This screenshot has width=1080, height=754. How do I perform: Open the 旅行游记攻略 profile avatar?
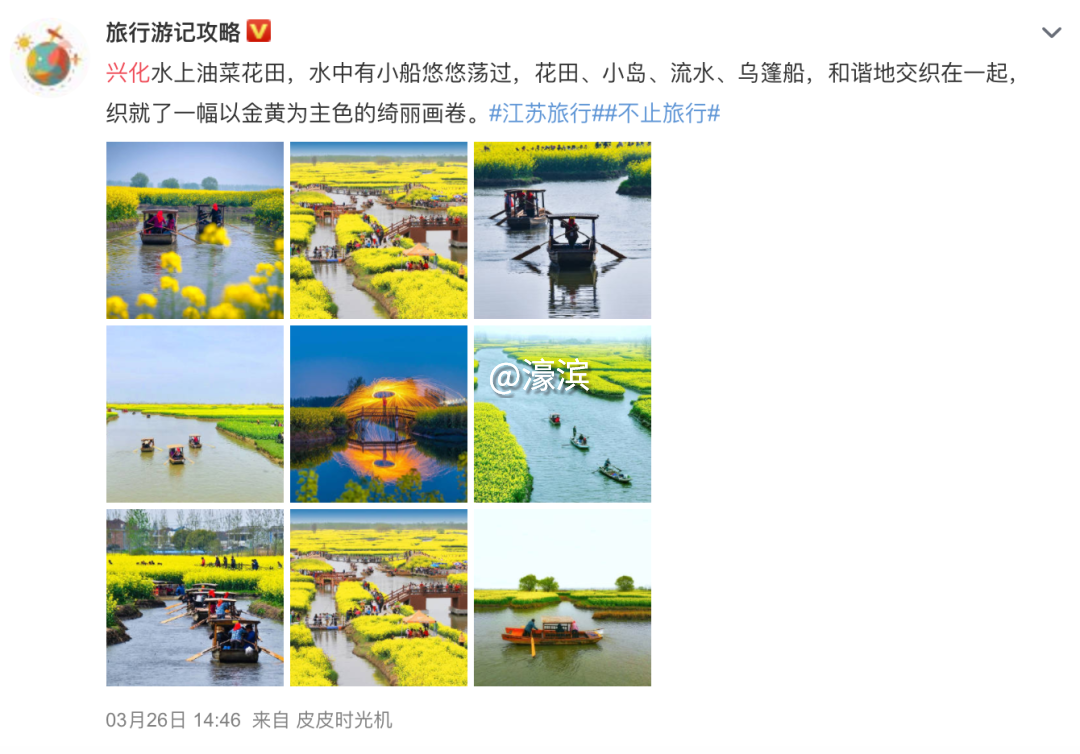pos(49,59)
